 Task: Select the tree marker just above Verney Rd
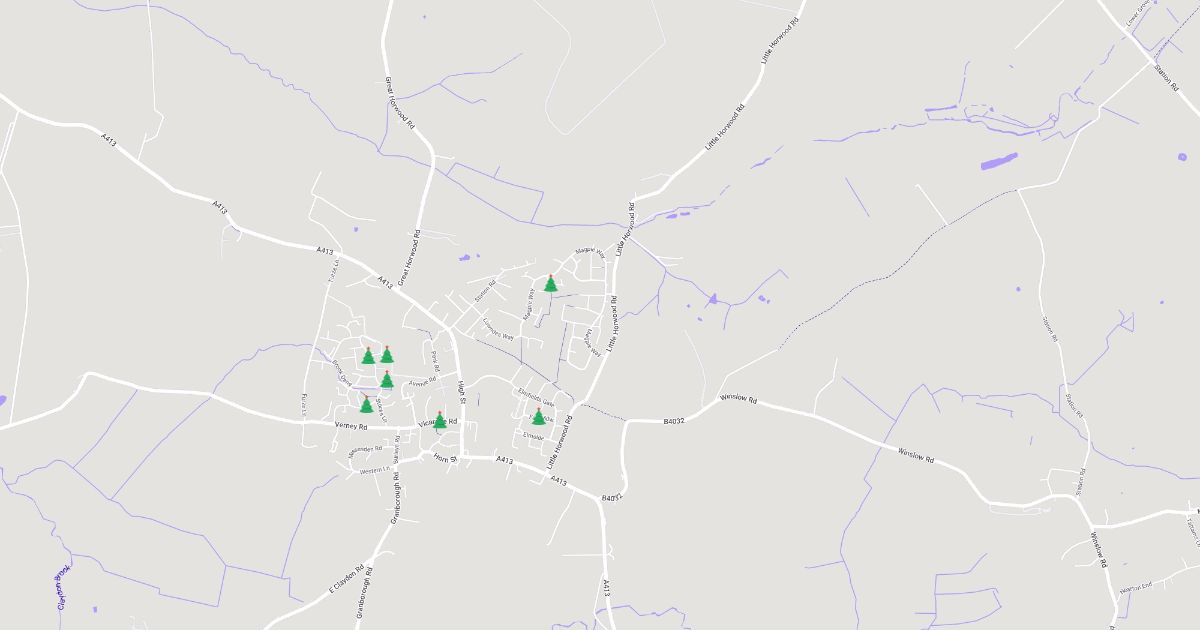[366, 404]
